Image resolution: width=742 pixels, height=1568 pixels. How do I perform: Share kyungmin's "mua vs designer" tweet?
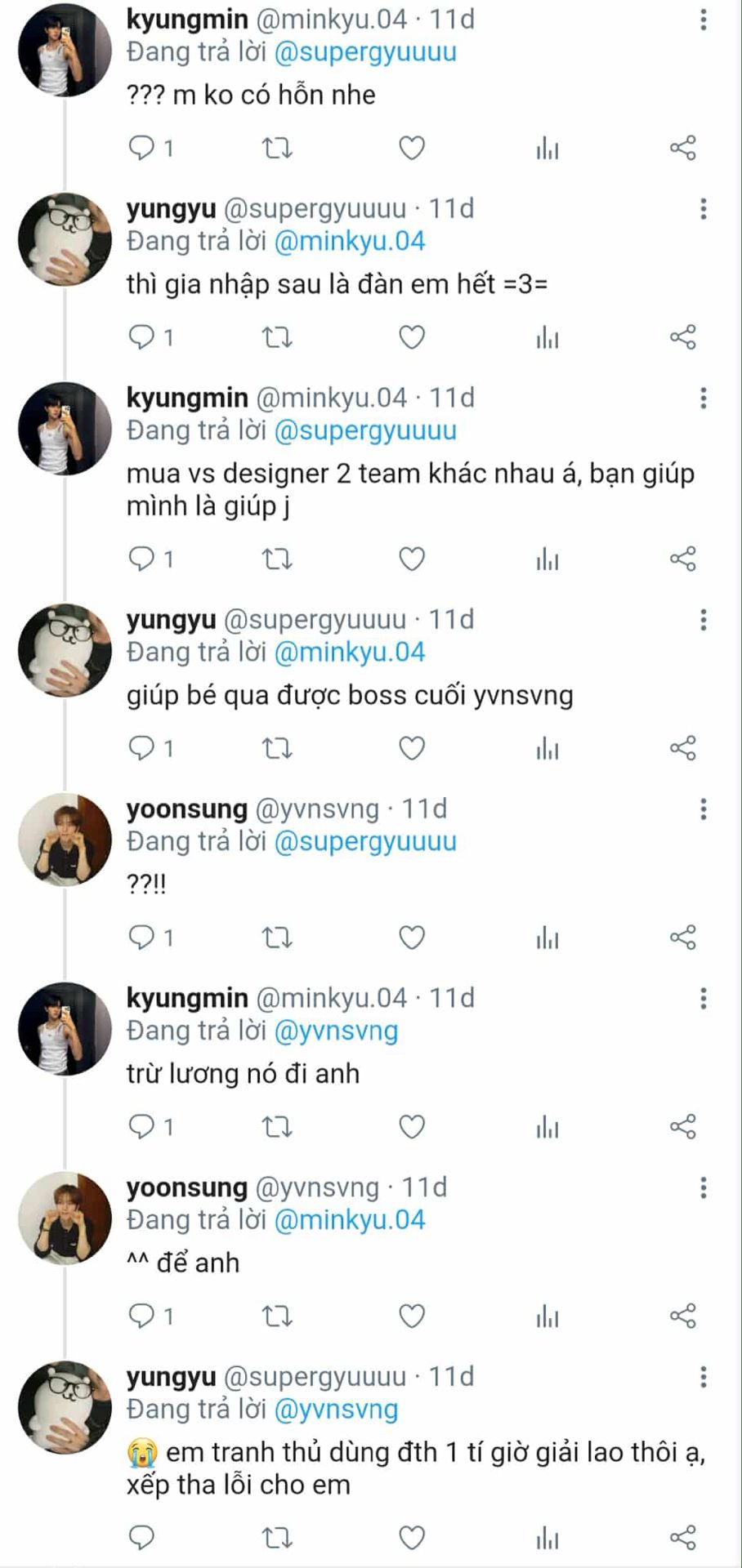pos(682,559)
